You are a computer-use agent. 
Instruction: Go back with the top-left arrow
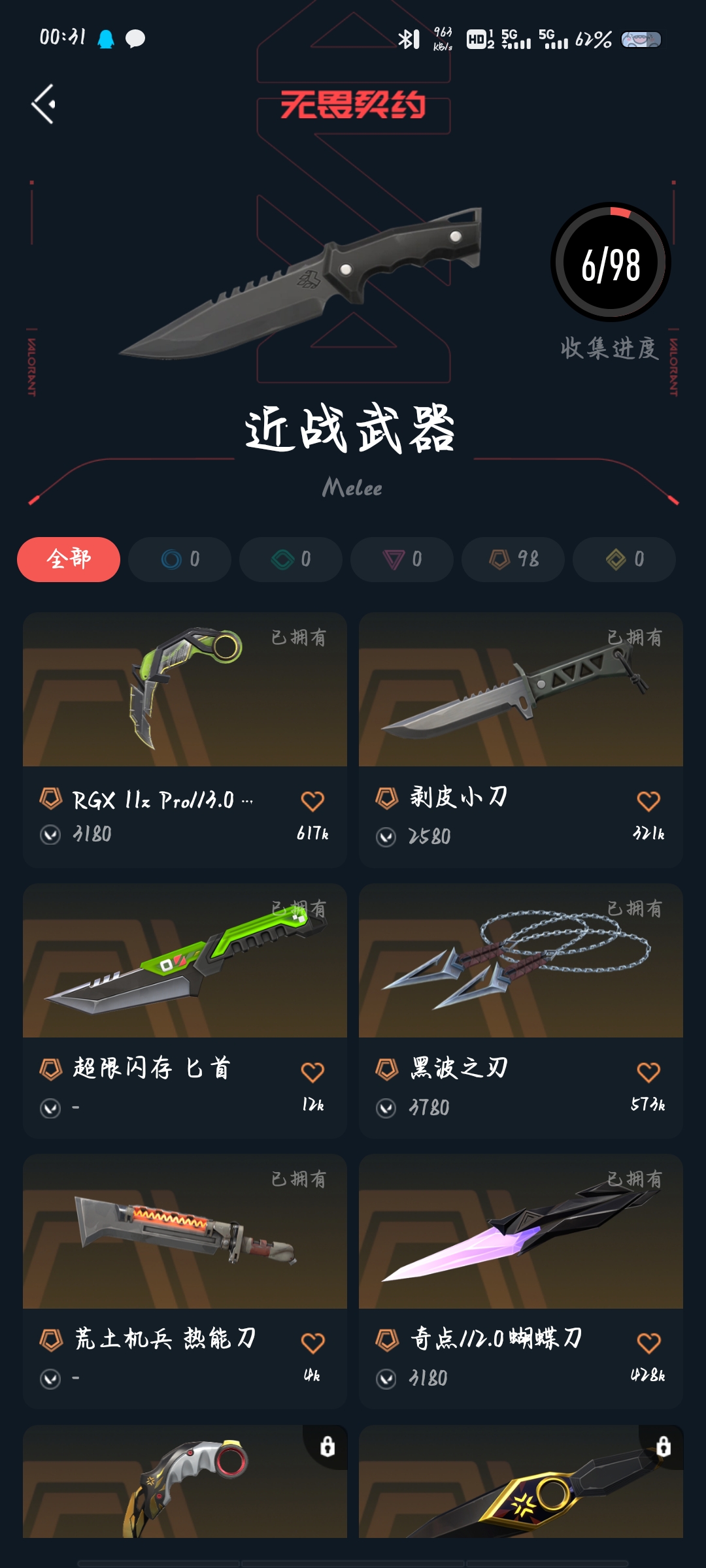pos(44,105)
